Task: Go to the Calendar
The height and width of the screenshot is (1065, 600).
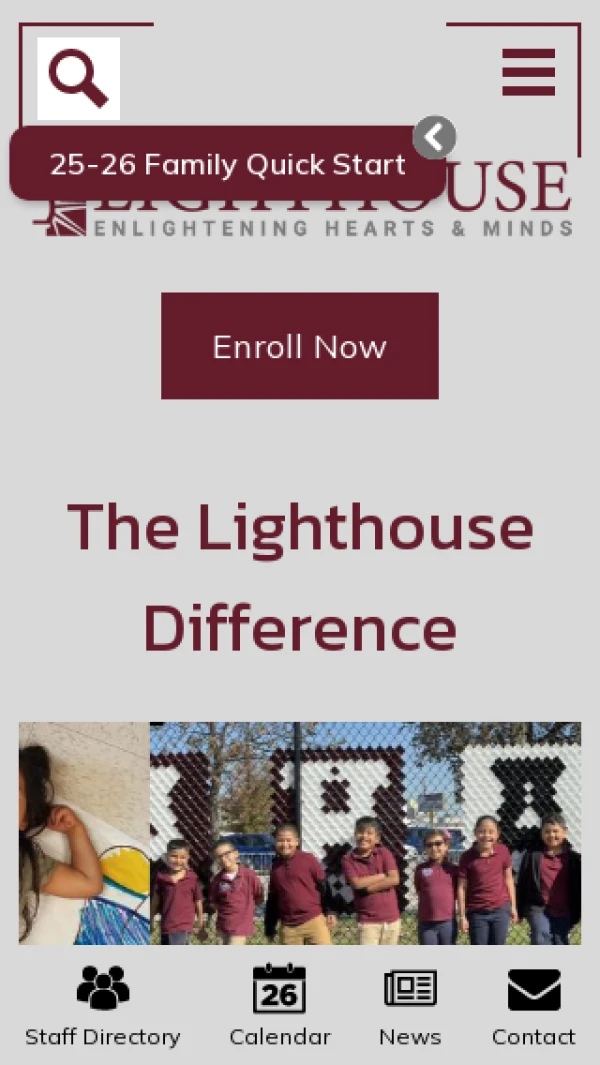Action: [279, 1005]
